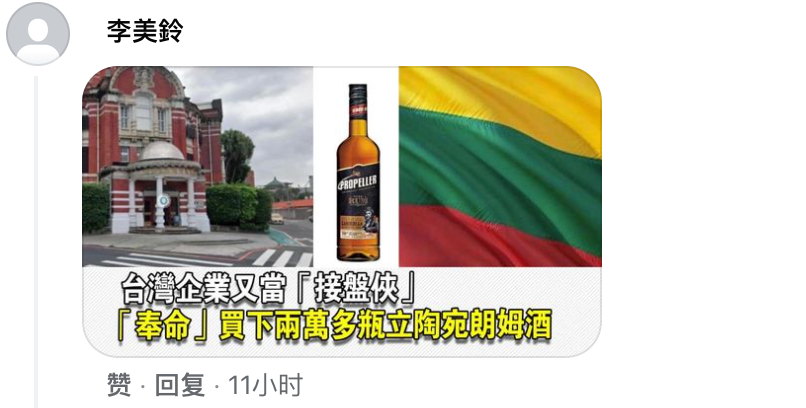The height and width of the screenshot is (408, 806).
Task: Open commenter name 李美鈴
Action: [x=145, y=31]
